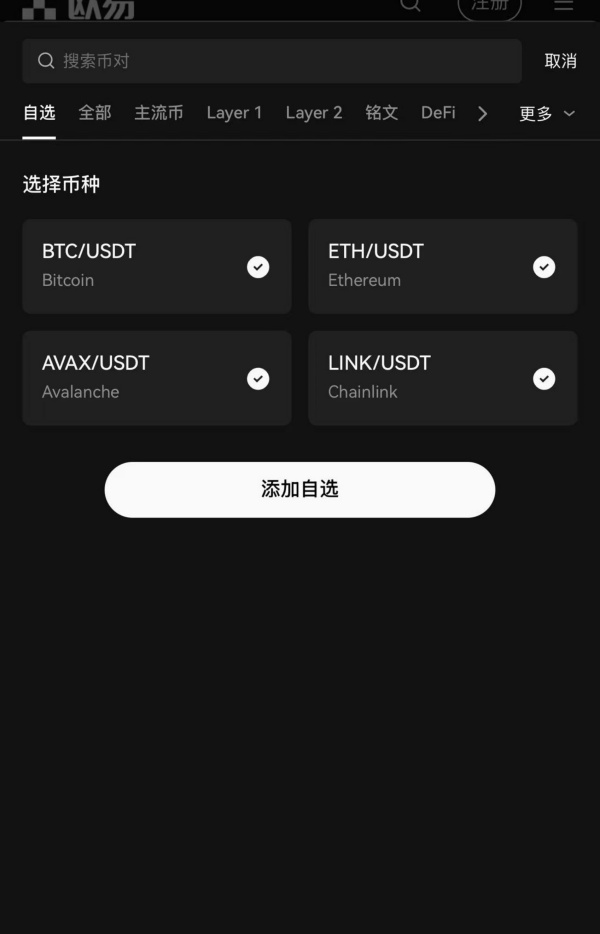Screen dimensions: 600x934
Task: Tap the 添加自选 button
Action: (x=300, y=489)
